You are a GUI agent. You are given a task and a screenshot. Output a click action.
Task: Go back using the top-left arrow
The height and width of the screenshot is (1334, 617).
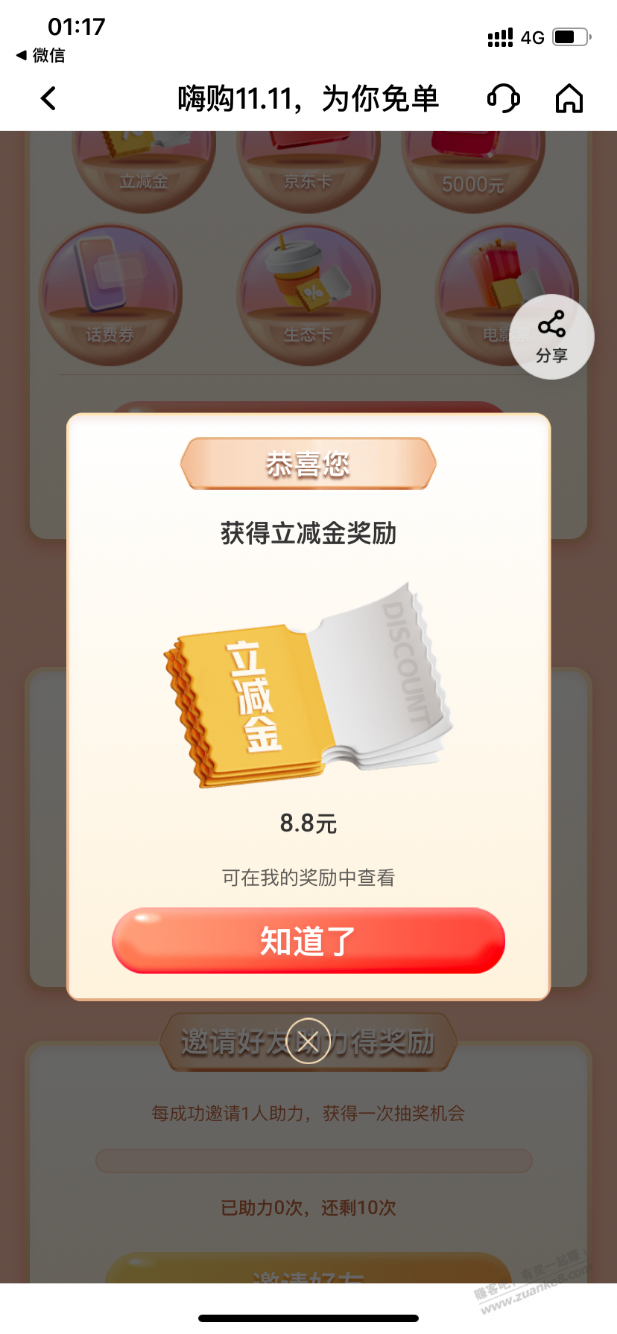(x=48, y=98)
